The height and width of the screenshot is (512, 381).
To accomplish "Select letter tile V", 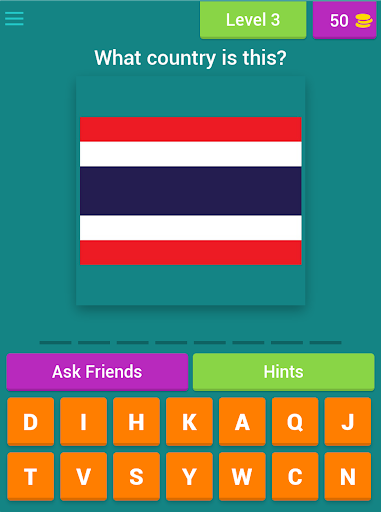I will (83, 477).
